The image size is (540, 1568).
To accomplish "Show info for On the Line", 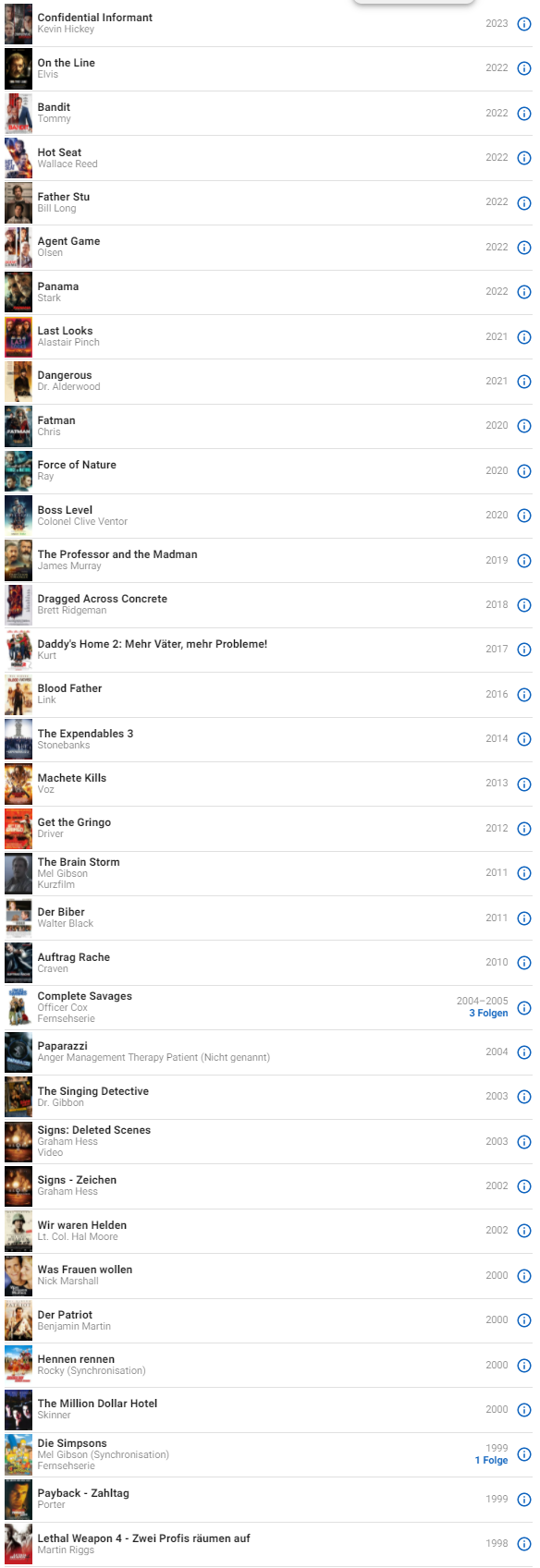I will [x=523, y=68].
